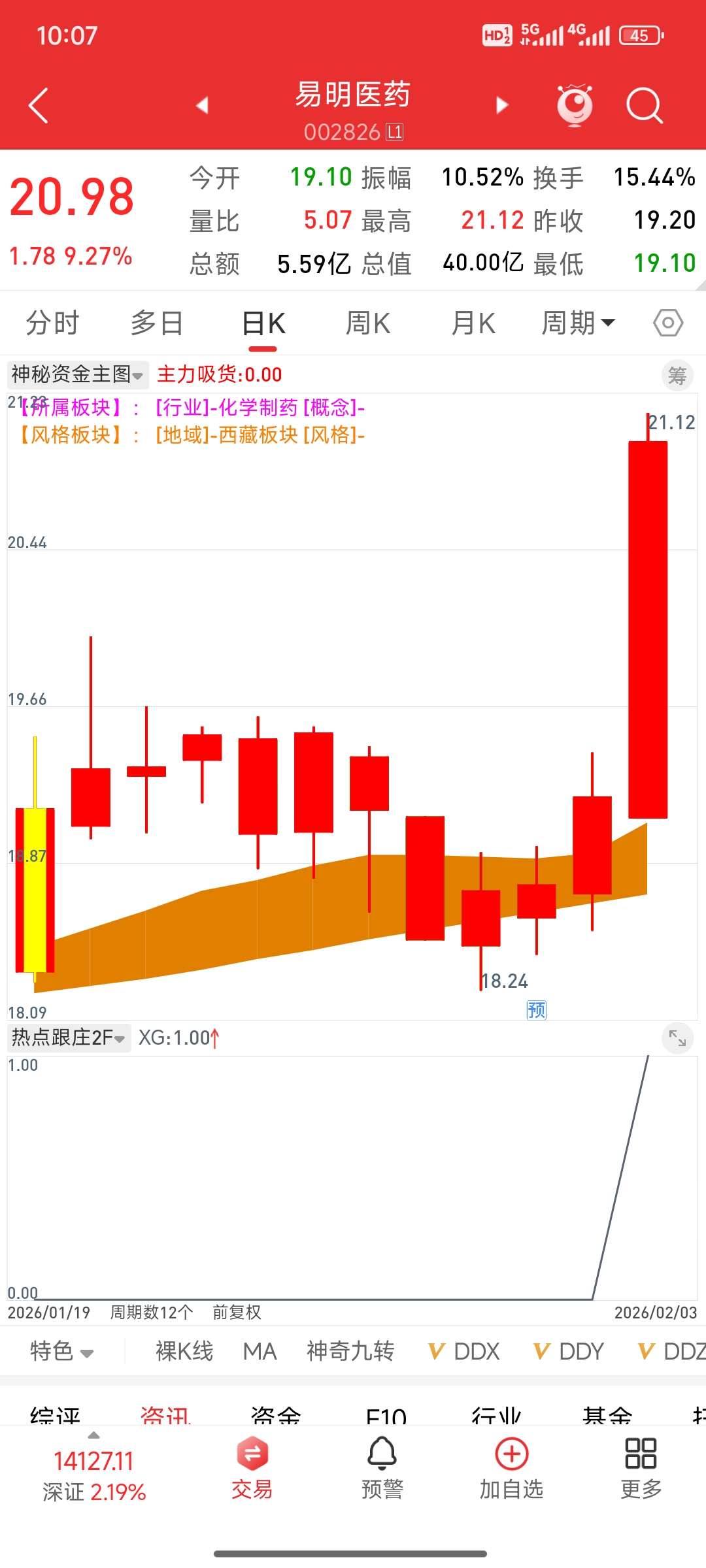
Task: Change the 热点跟庄2F sub-indicator
Action: [68, 1037]
